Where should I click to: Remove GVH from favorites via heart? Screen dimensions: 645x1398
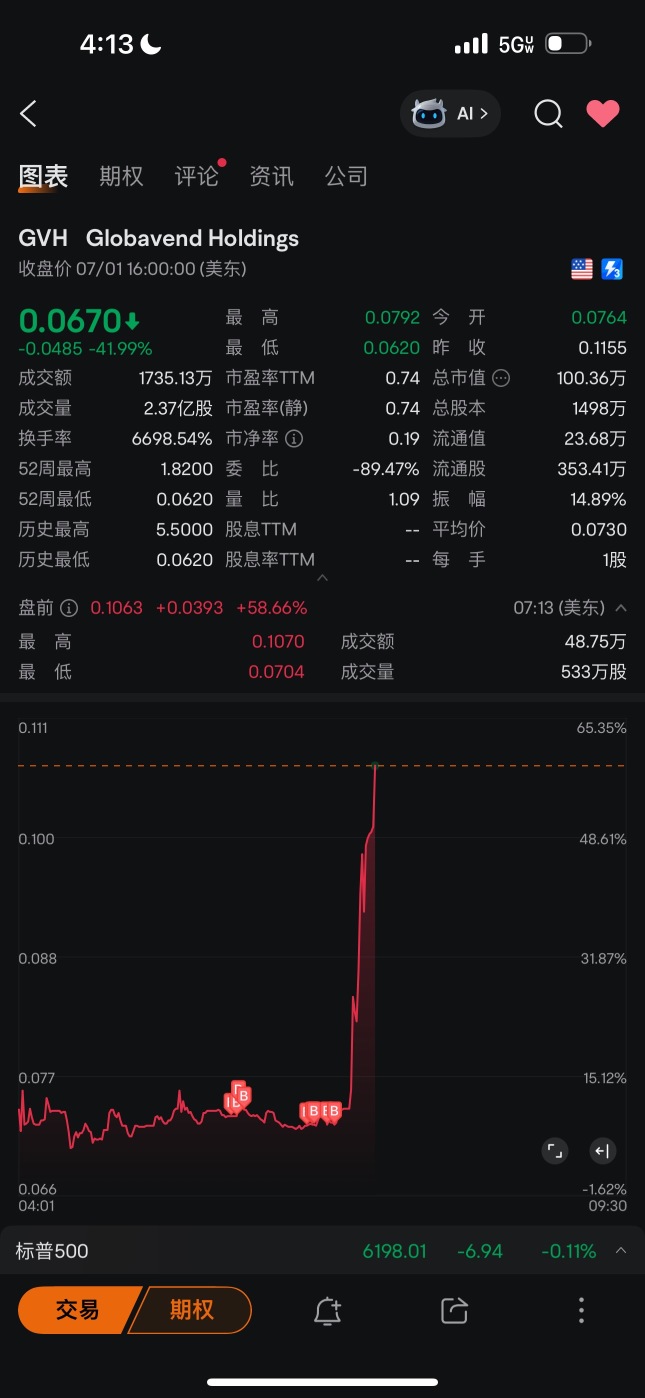click(x=603, y=114)
